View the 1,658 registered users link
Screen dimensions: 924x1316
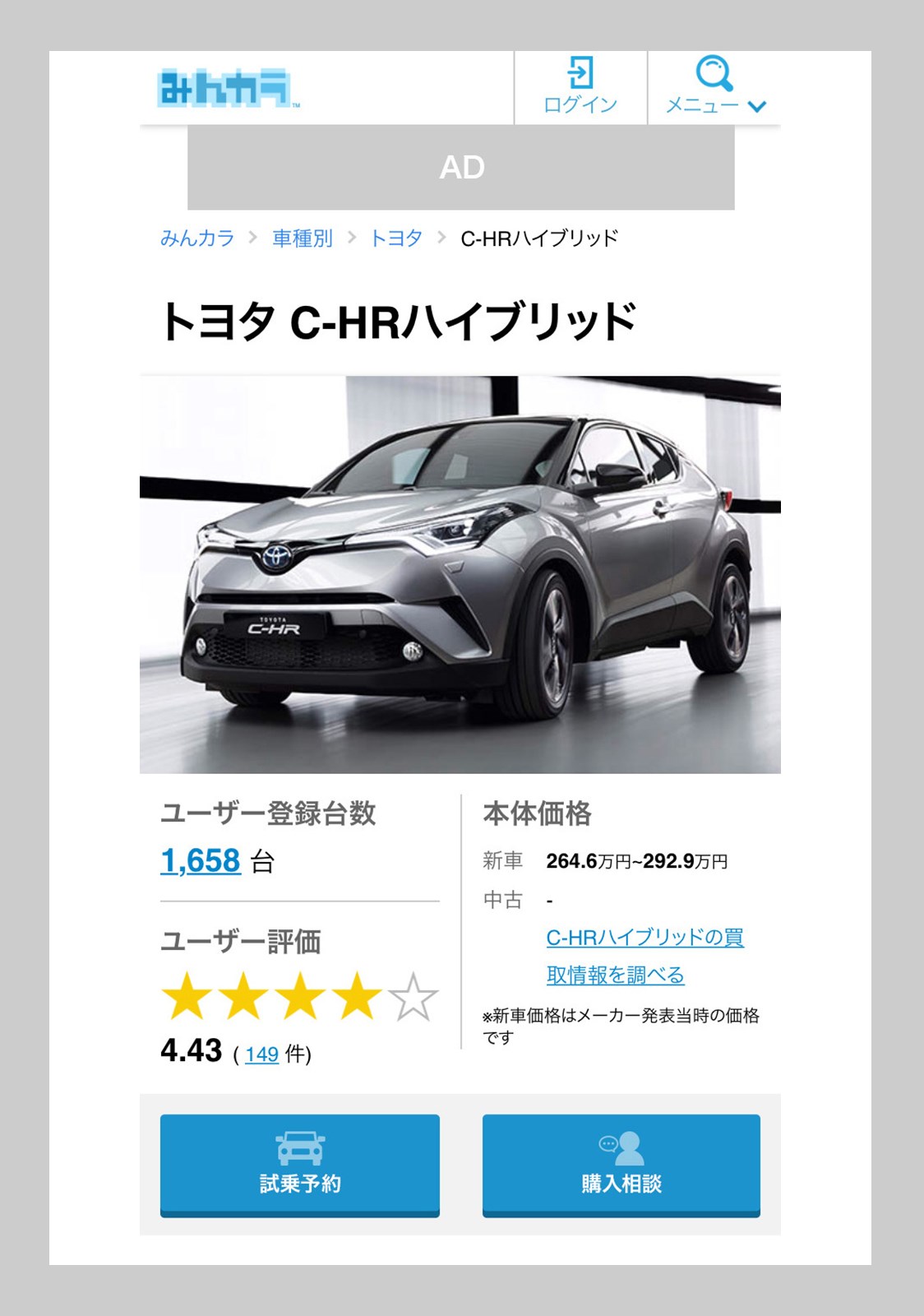point(201,861)
